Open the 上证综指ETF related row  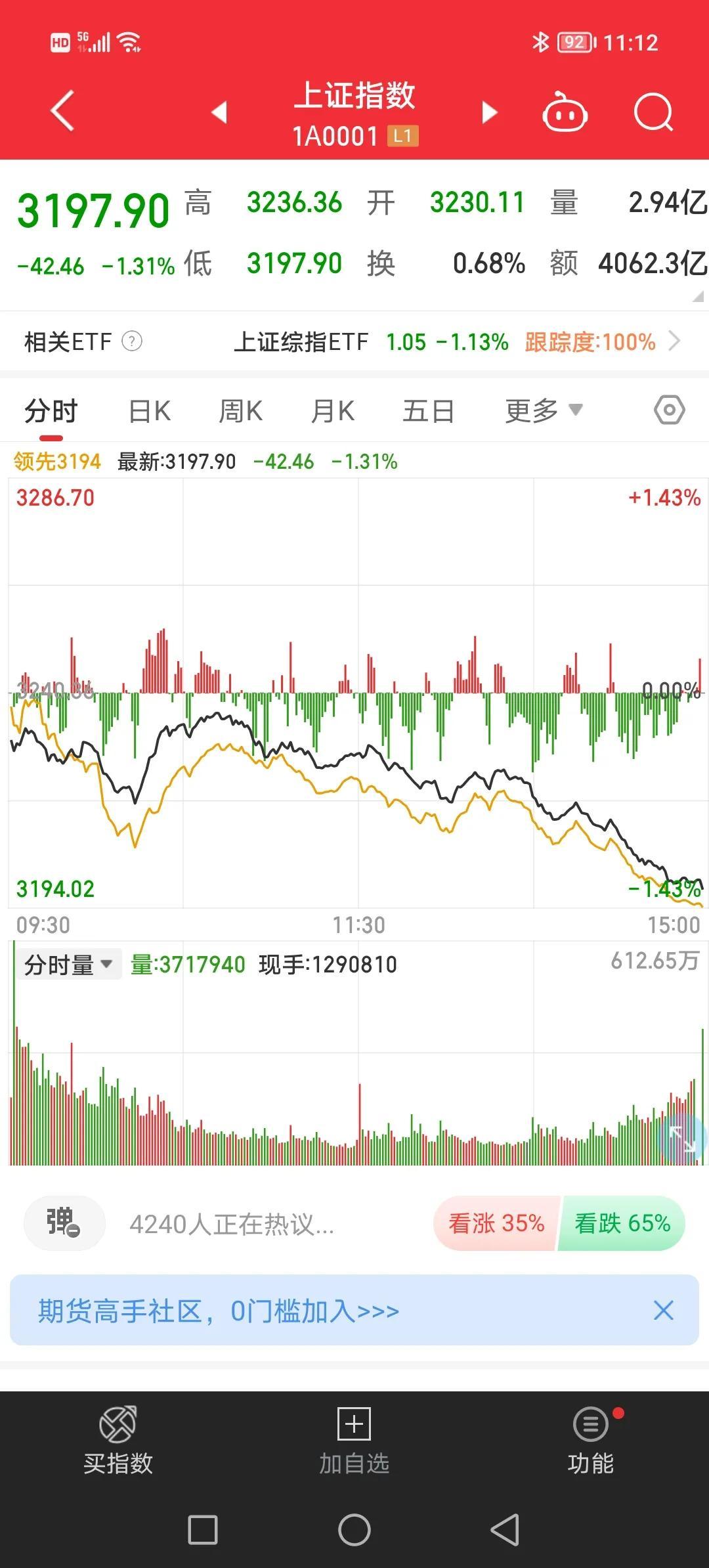[x=453, y=342]
